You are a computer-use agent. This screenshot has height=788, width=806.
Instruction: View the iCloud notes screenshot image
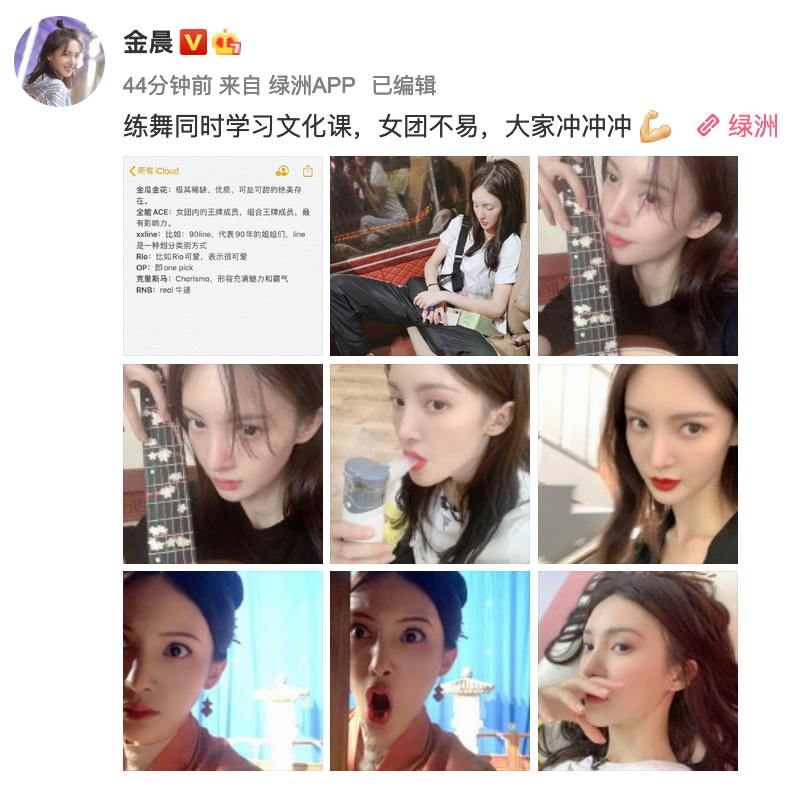tap(223, 256)
